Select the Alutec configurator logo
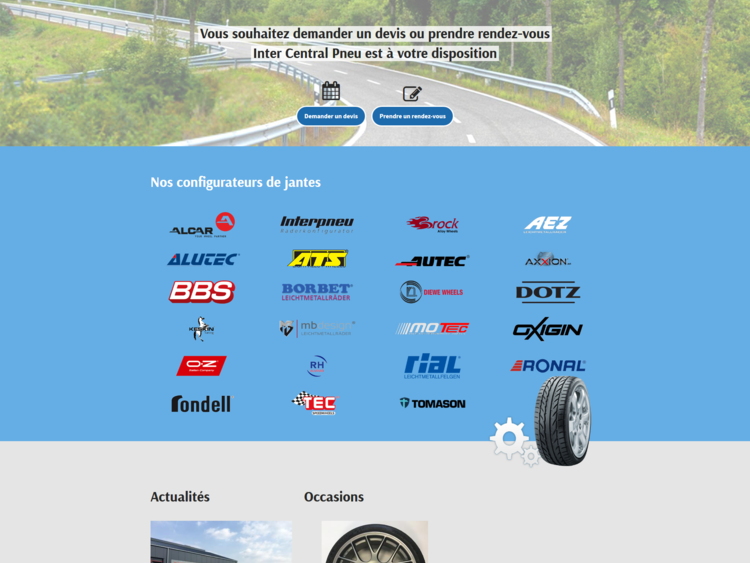Image resolution: width=750 pixels, height=563 pixels. click(x=202, y=259)
